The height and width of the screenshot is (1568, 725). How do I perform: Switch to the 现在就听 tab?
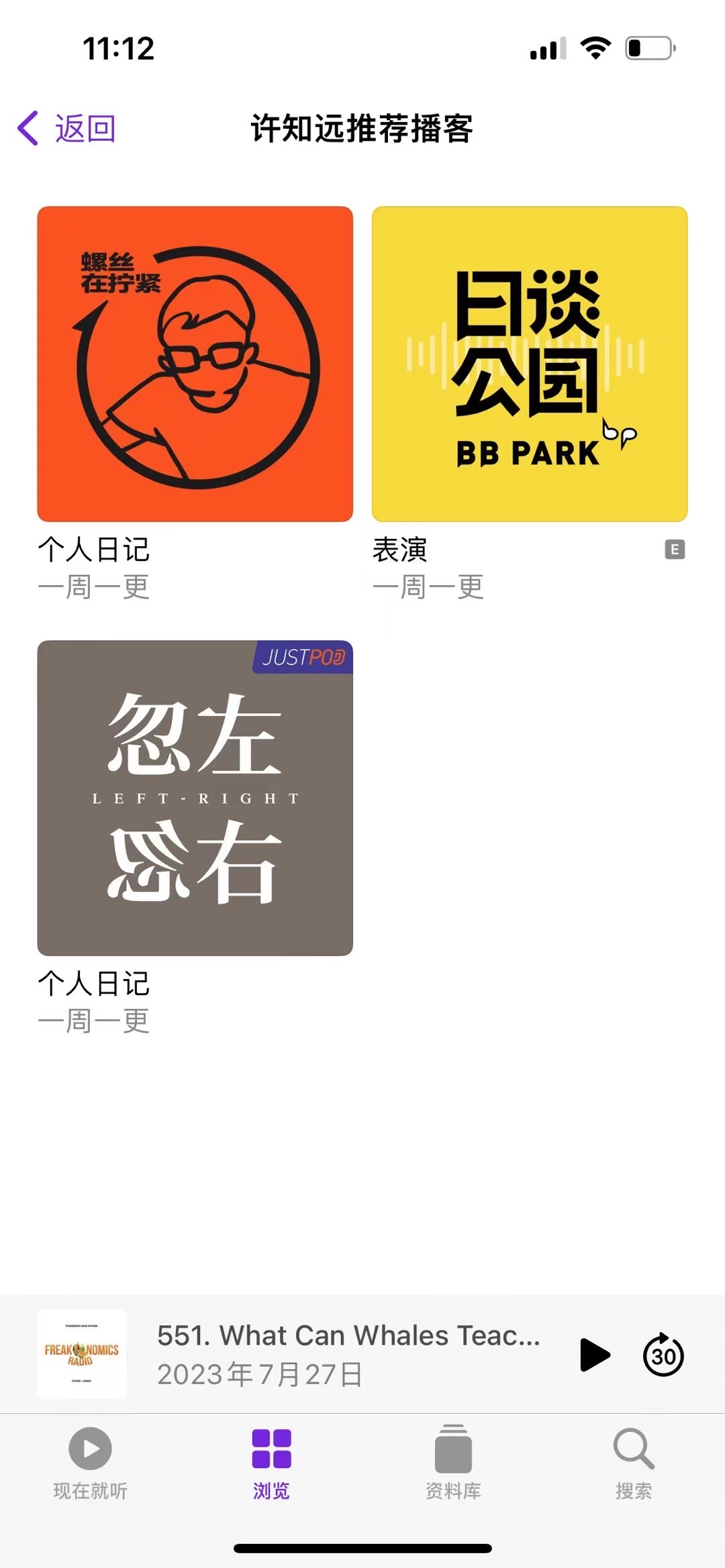pyautogui.click(x=91, y=1464)
